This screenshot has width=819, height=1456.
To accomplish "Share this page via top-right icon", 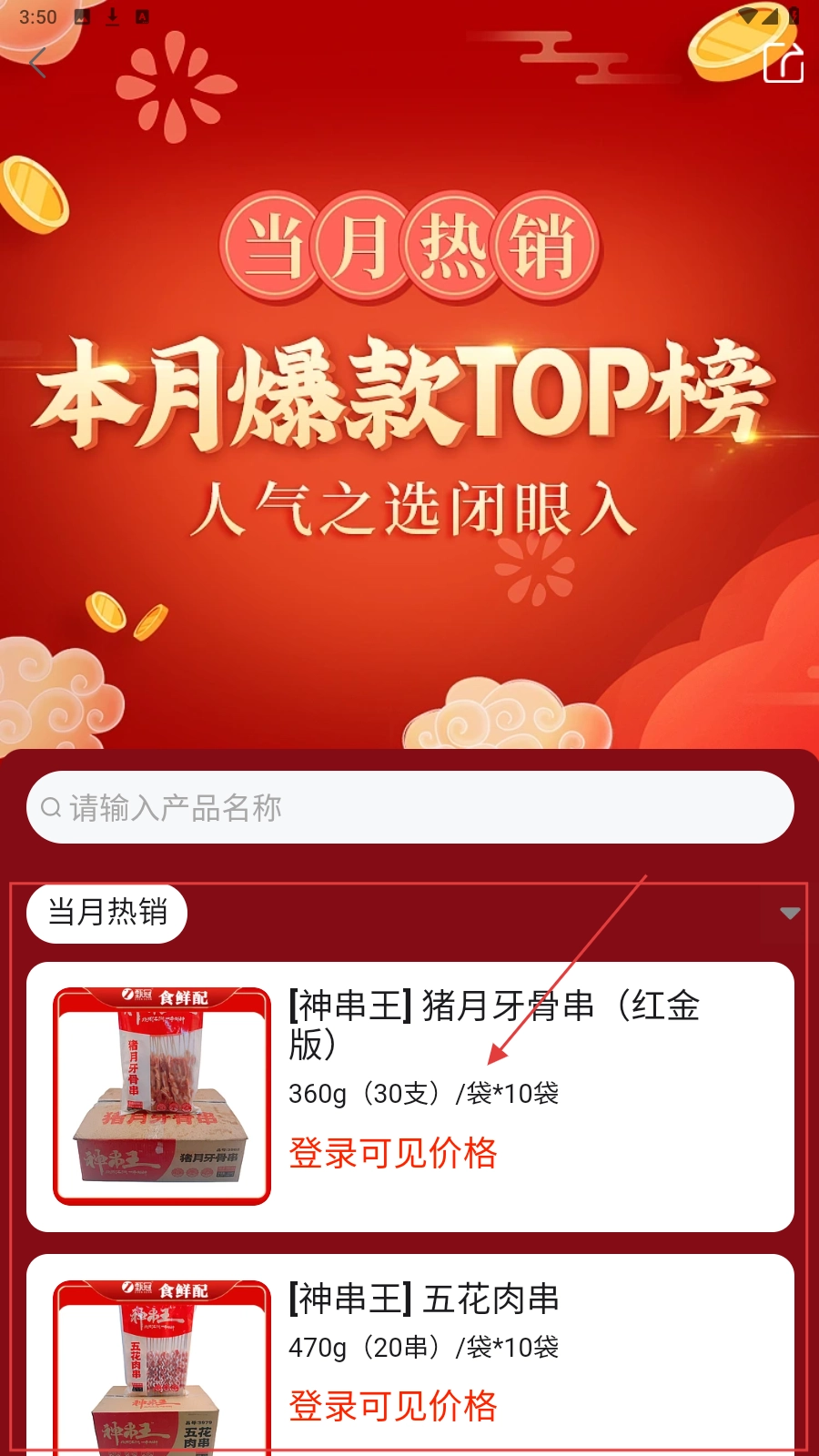I will [x=783, y=62].
